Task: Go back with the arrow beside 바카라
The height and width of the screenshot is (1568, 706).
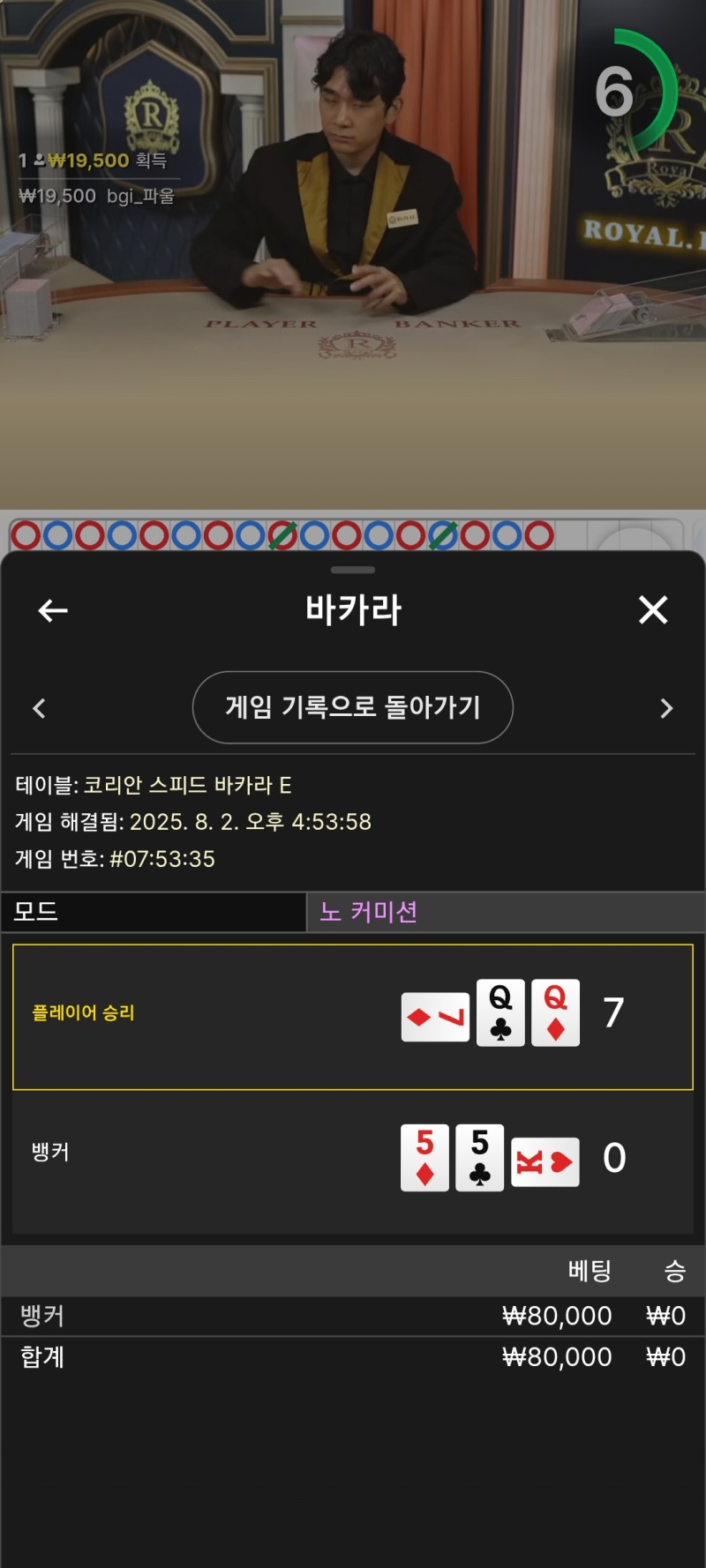Action: click(x=53, y=610)
